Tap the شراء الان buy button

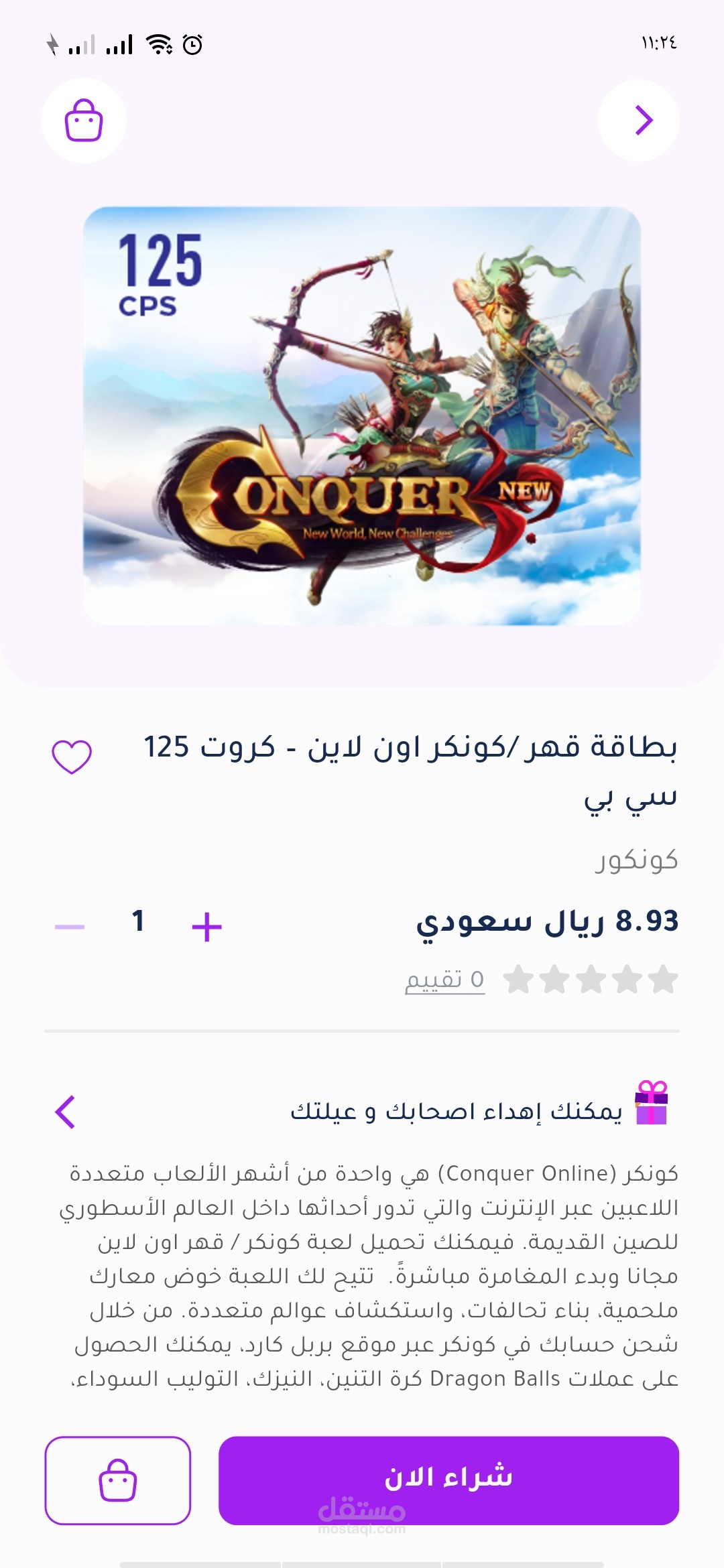point(448,1480)
